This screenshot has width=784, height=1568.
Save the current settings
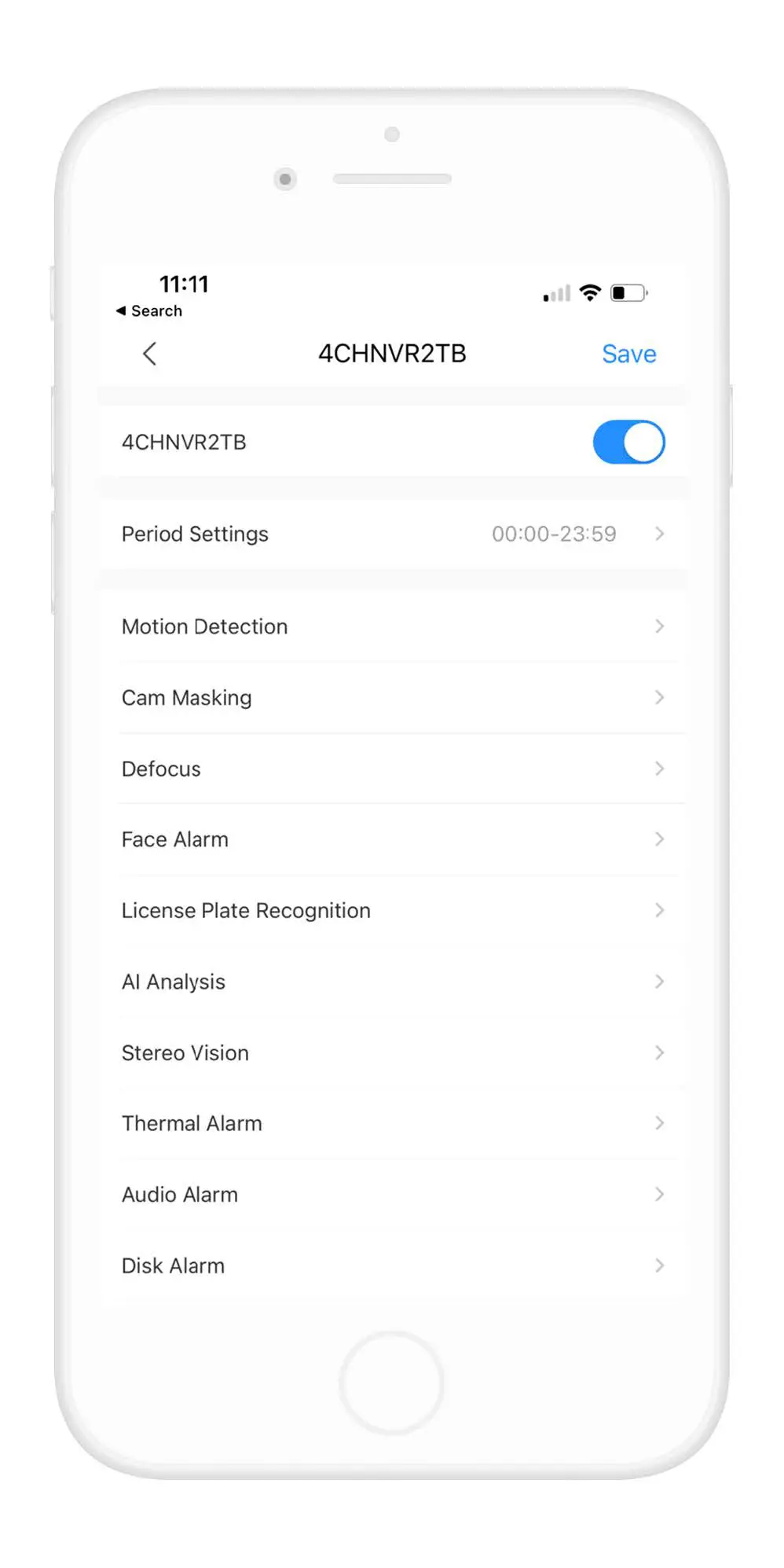[x=628, y=354]
